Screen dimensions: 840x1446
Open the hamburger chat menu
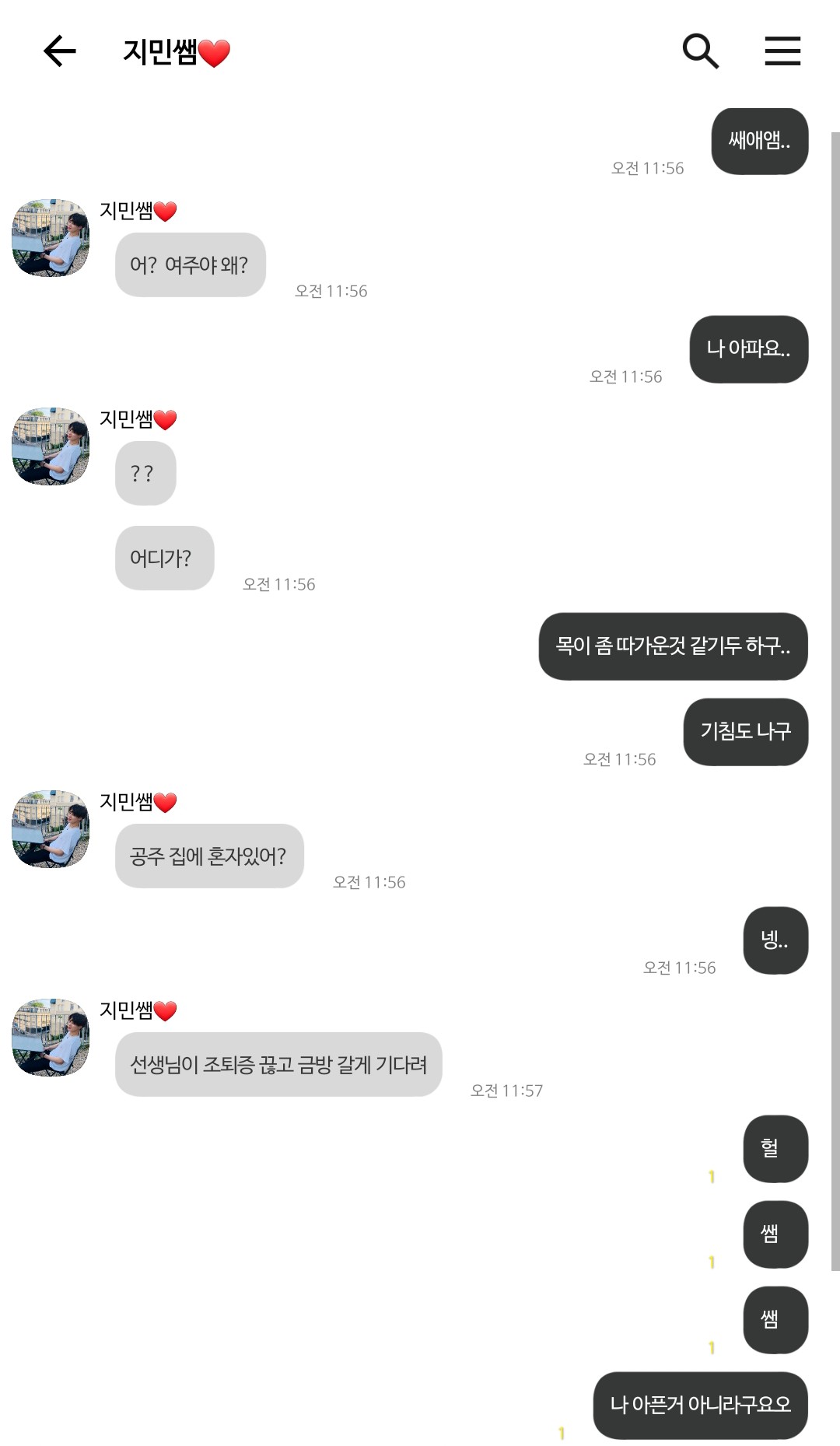click(x=782, y=51)
